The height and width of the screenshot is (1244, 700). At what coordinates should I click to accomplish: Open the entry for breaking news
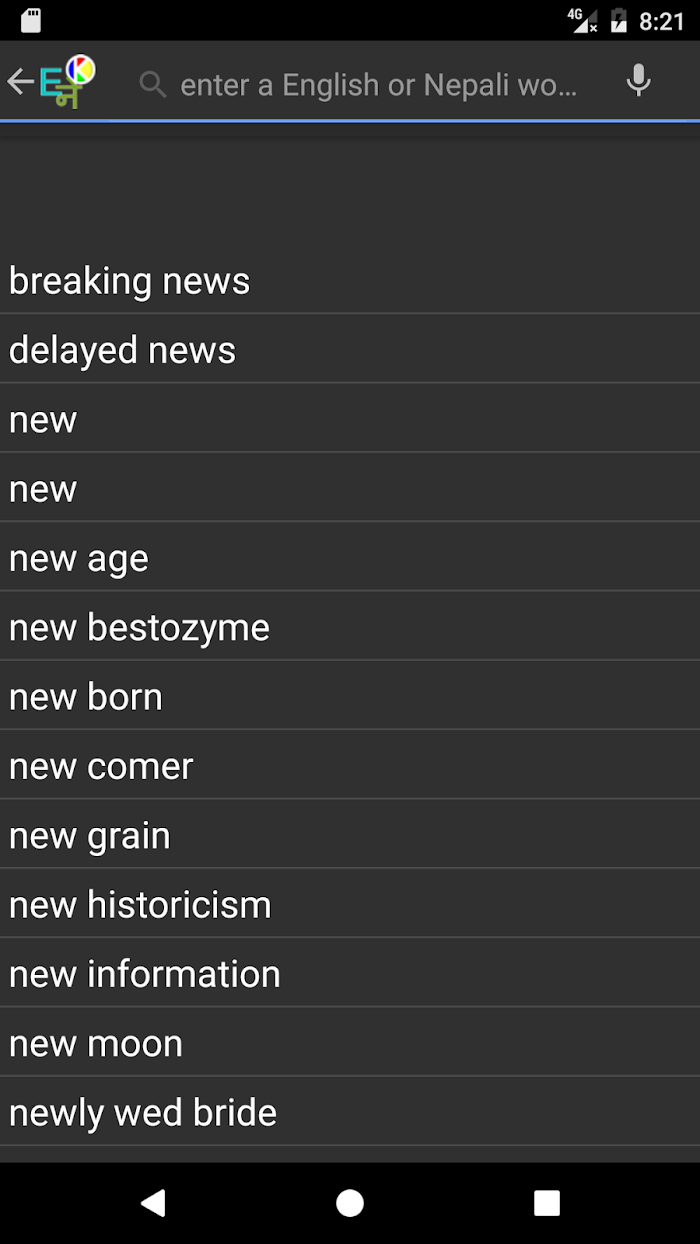pyautogui.click(x=350, y=281)
